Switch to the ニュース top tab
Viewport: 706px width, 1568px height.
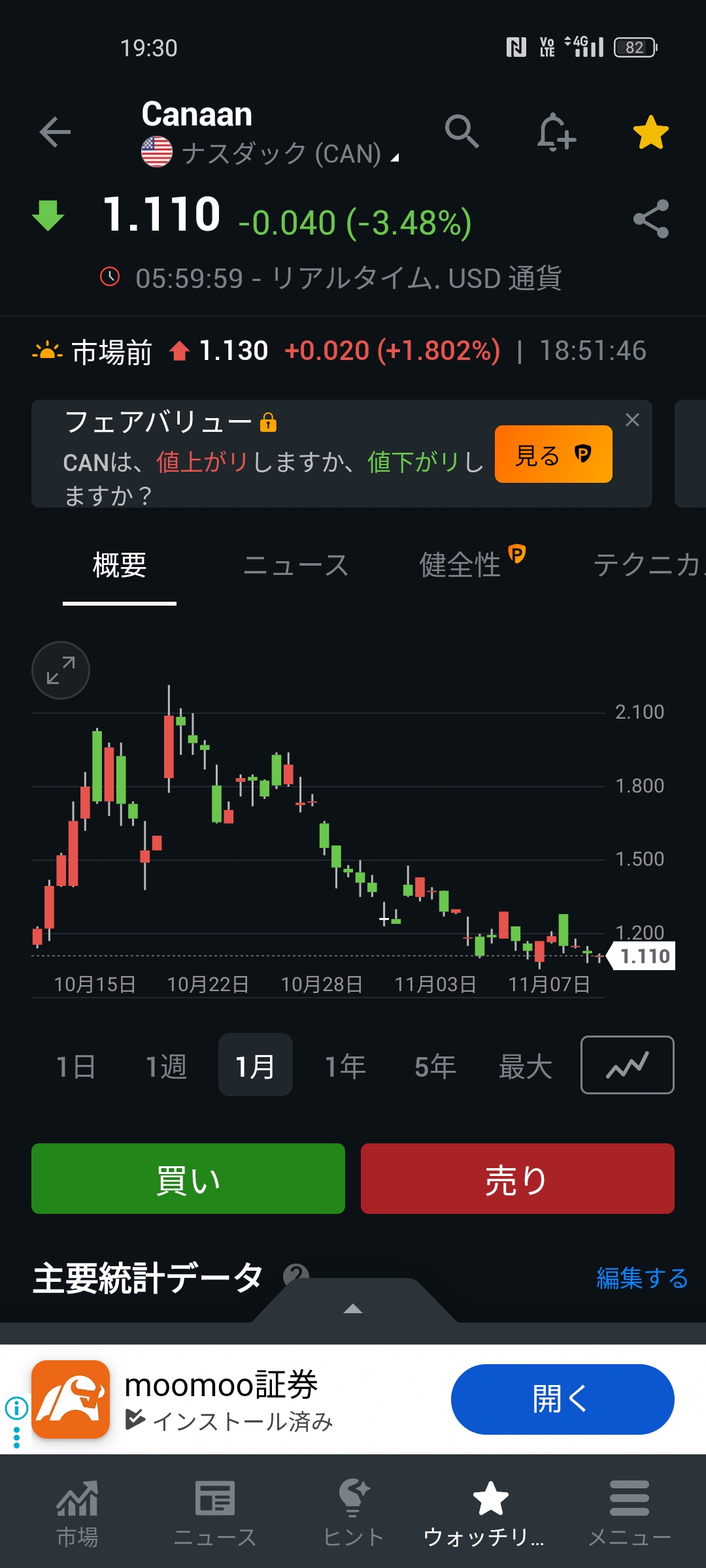295,565
